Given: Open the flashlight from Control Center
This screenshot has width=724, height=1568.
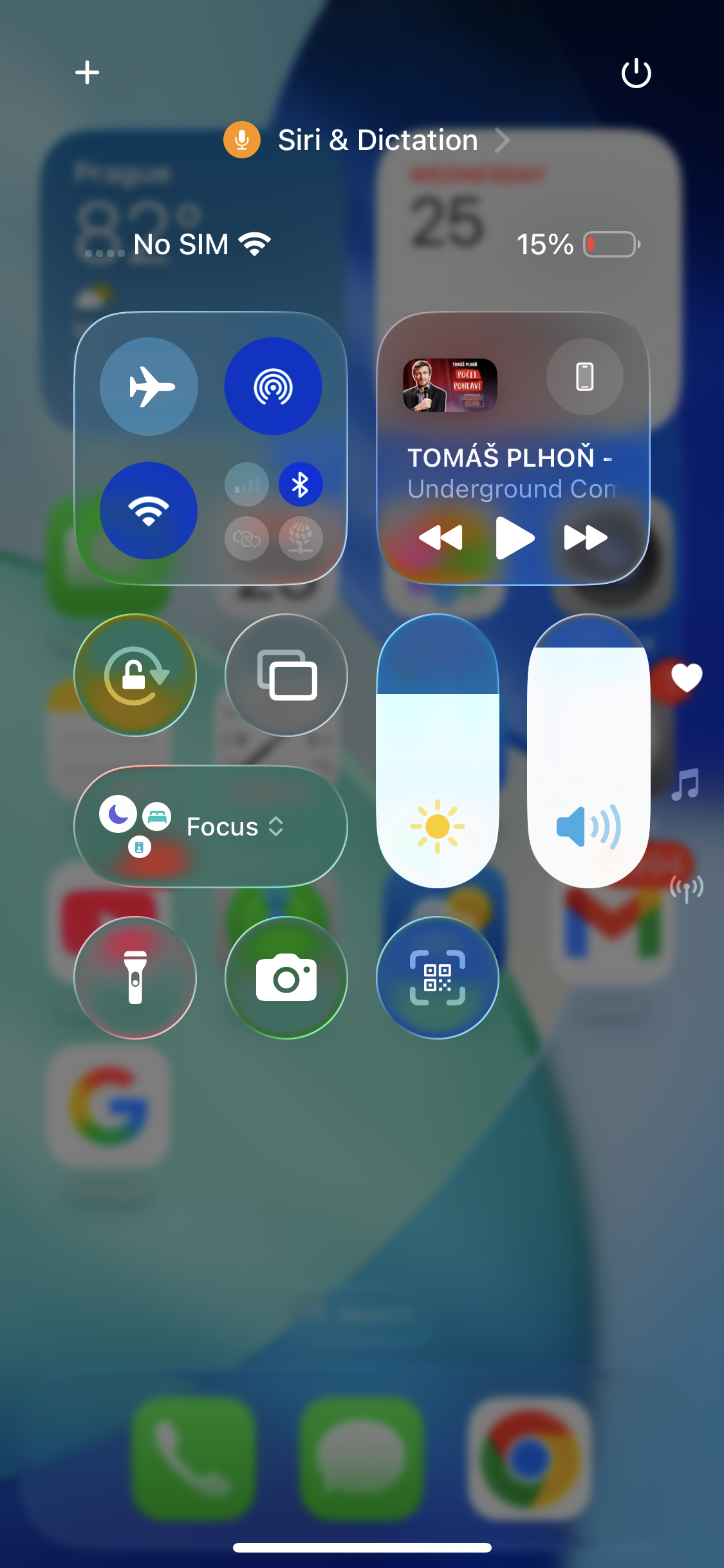Looking at the screenshot, I should 135,978.
